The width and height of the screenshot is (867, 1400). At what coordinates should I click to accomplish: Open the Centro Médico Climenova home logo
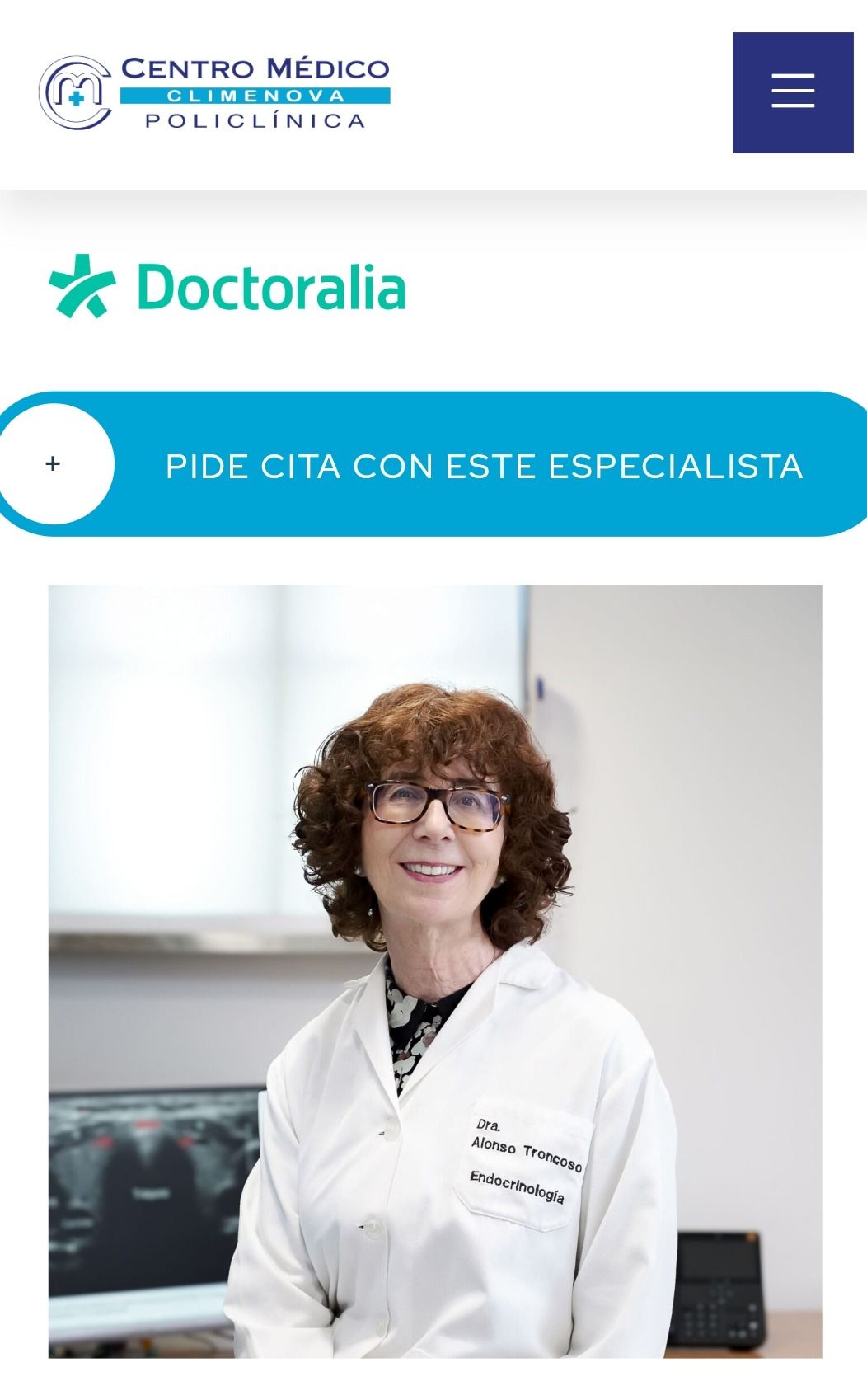click(x=214, y=93)
